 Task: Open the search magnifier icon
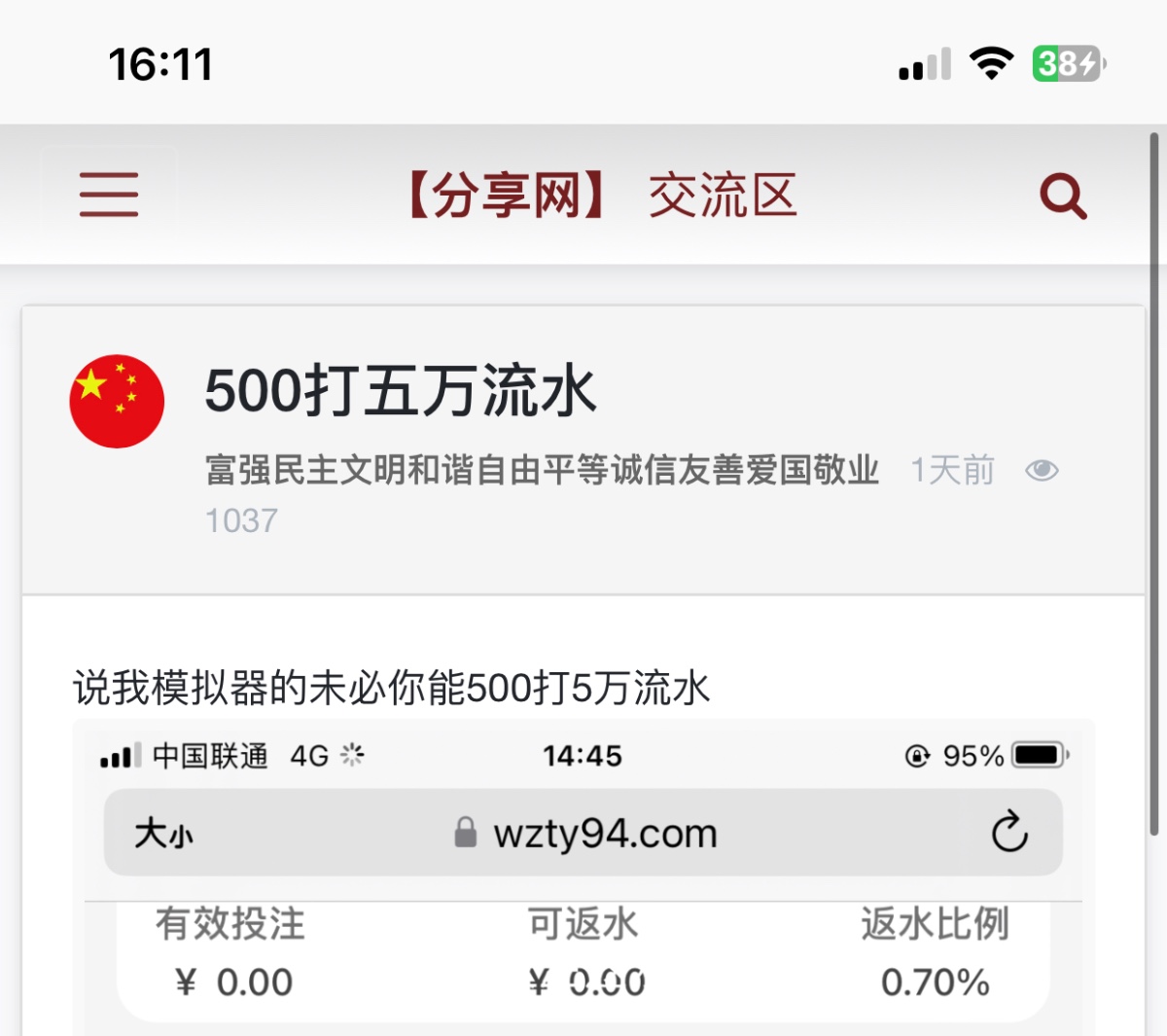point(1063,196)
